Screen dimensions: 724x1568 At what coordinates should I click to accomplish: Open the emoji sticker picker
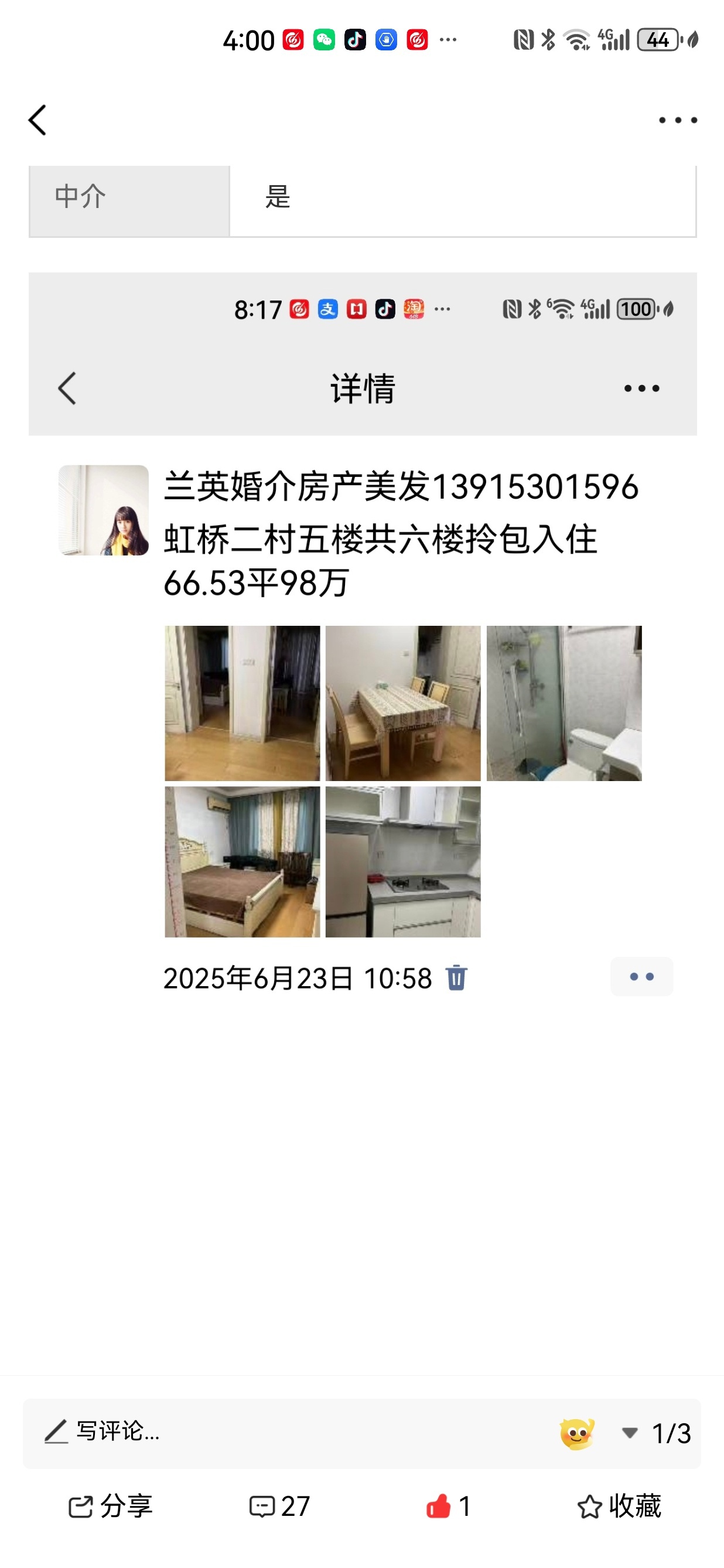click(x=576, y=1433)
